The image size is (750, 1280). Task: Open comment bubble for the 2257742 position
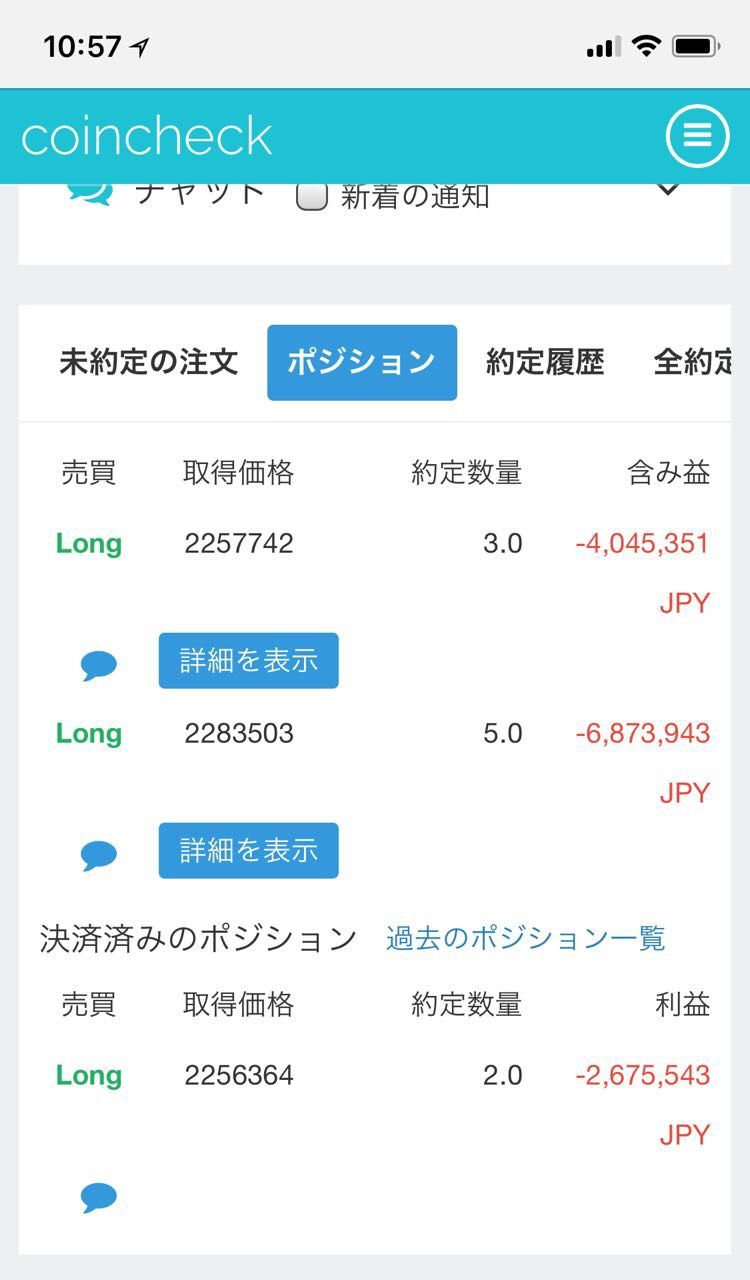coord(99,665)
